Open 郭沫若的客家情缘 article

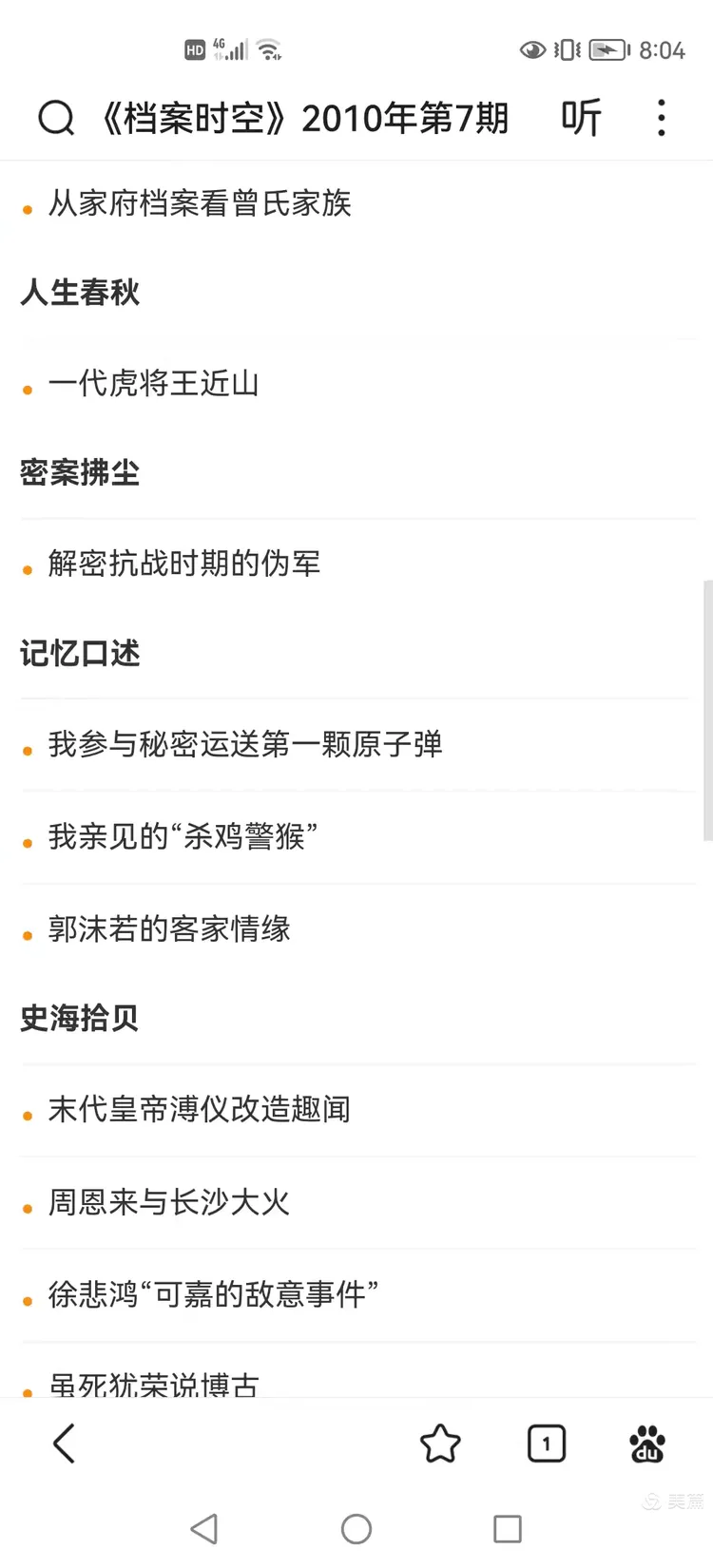pos(169,929)
